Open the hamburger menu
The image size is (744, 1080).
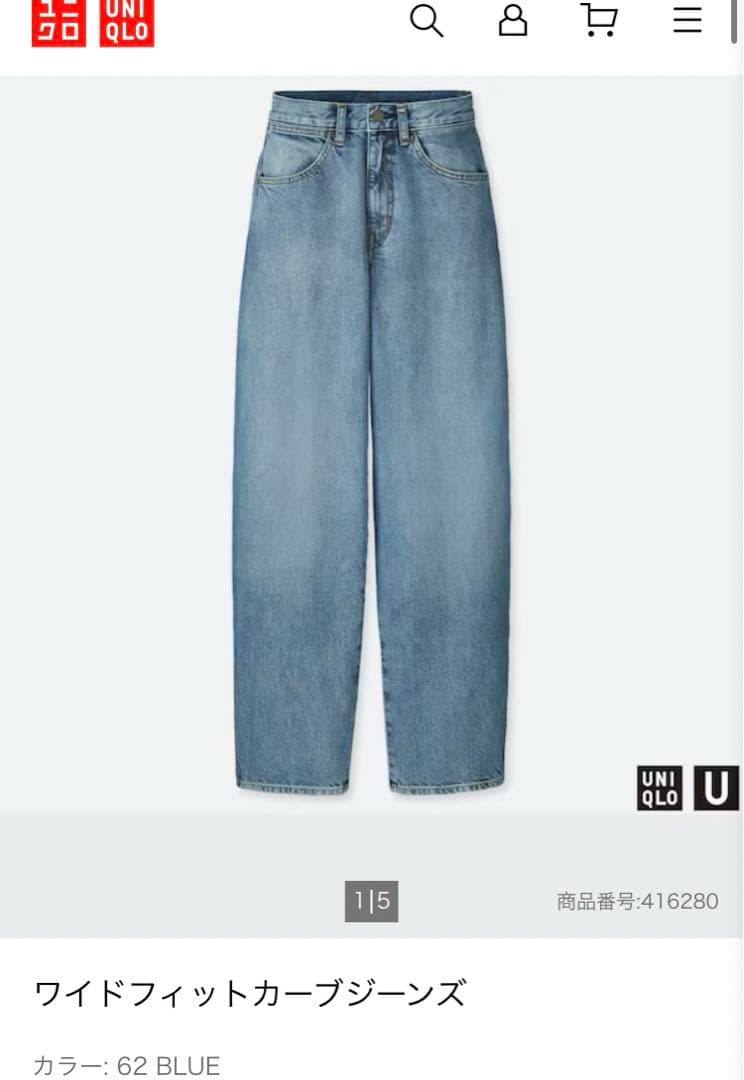click(687, 21)
